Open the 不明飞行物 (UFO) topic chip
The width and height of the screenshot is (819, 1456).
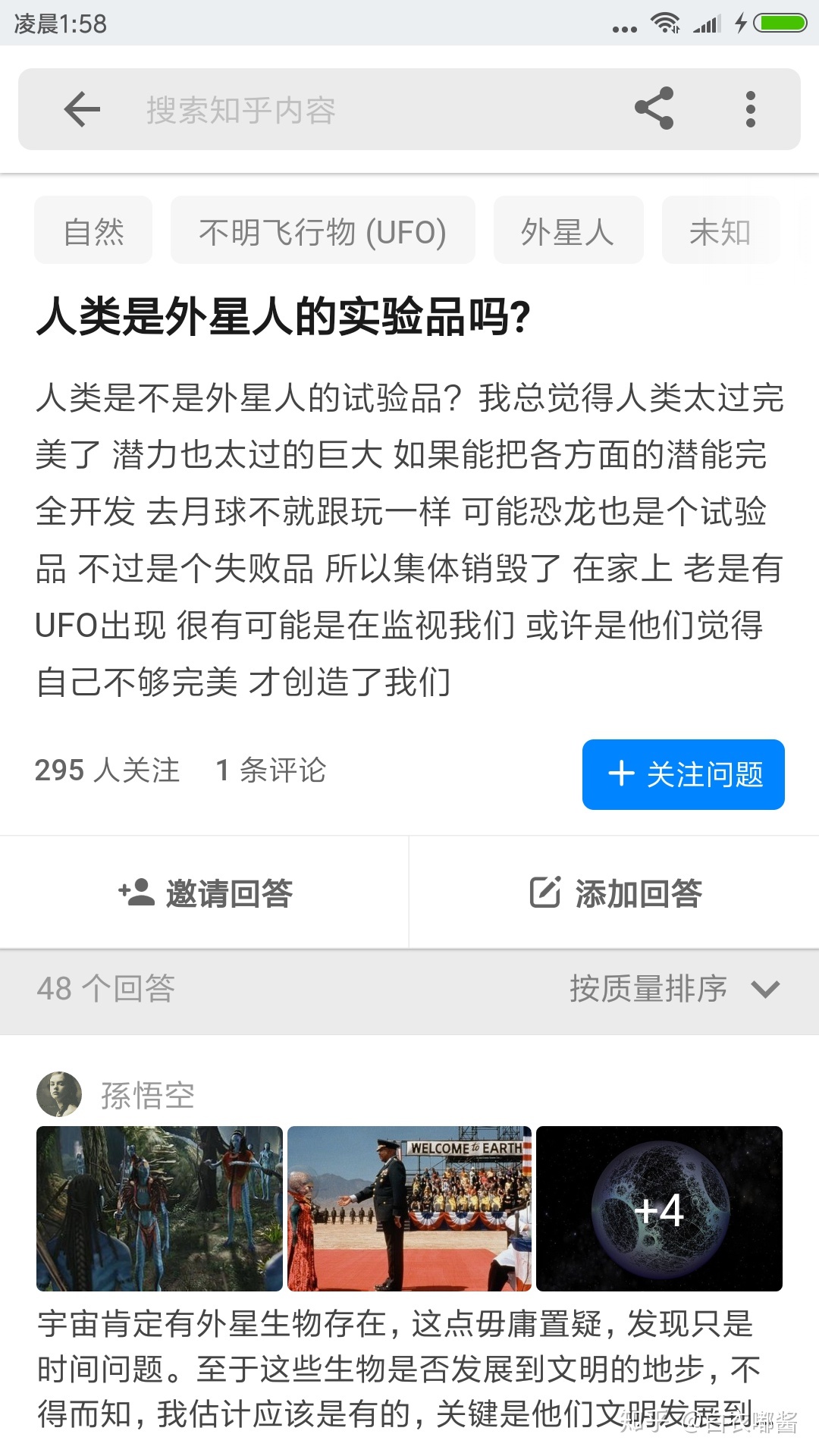pyautogui.click(x=323, y=231)
